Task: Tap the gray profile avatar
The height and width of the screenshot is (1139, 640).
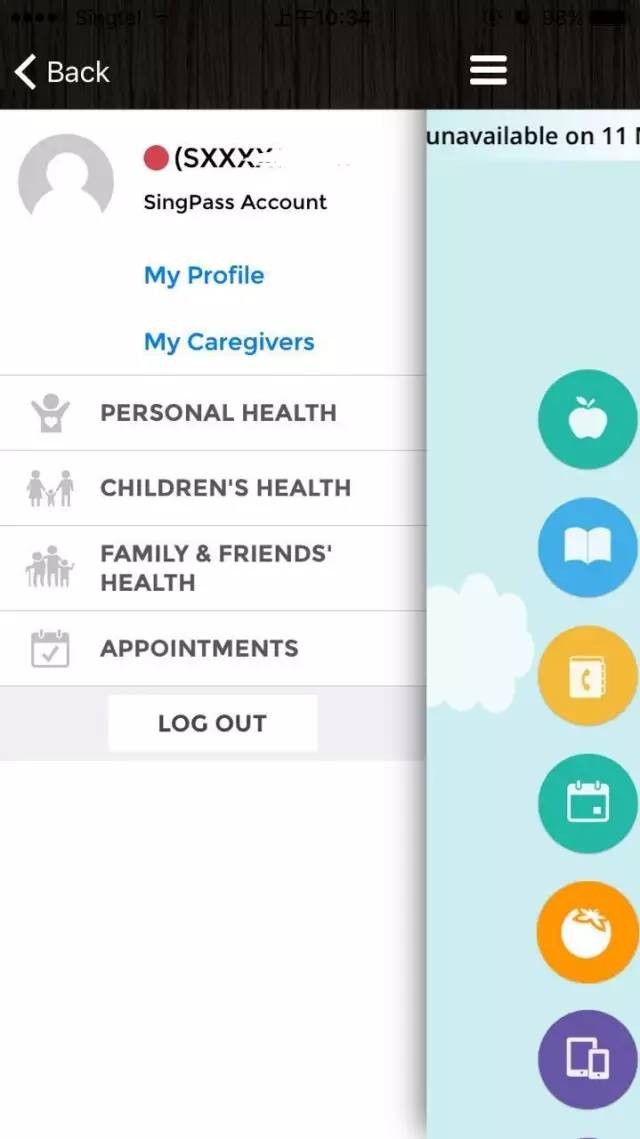Action: tap(66, 180)
